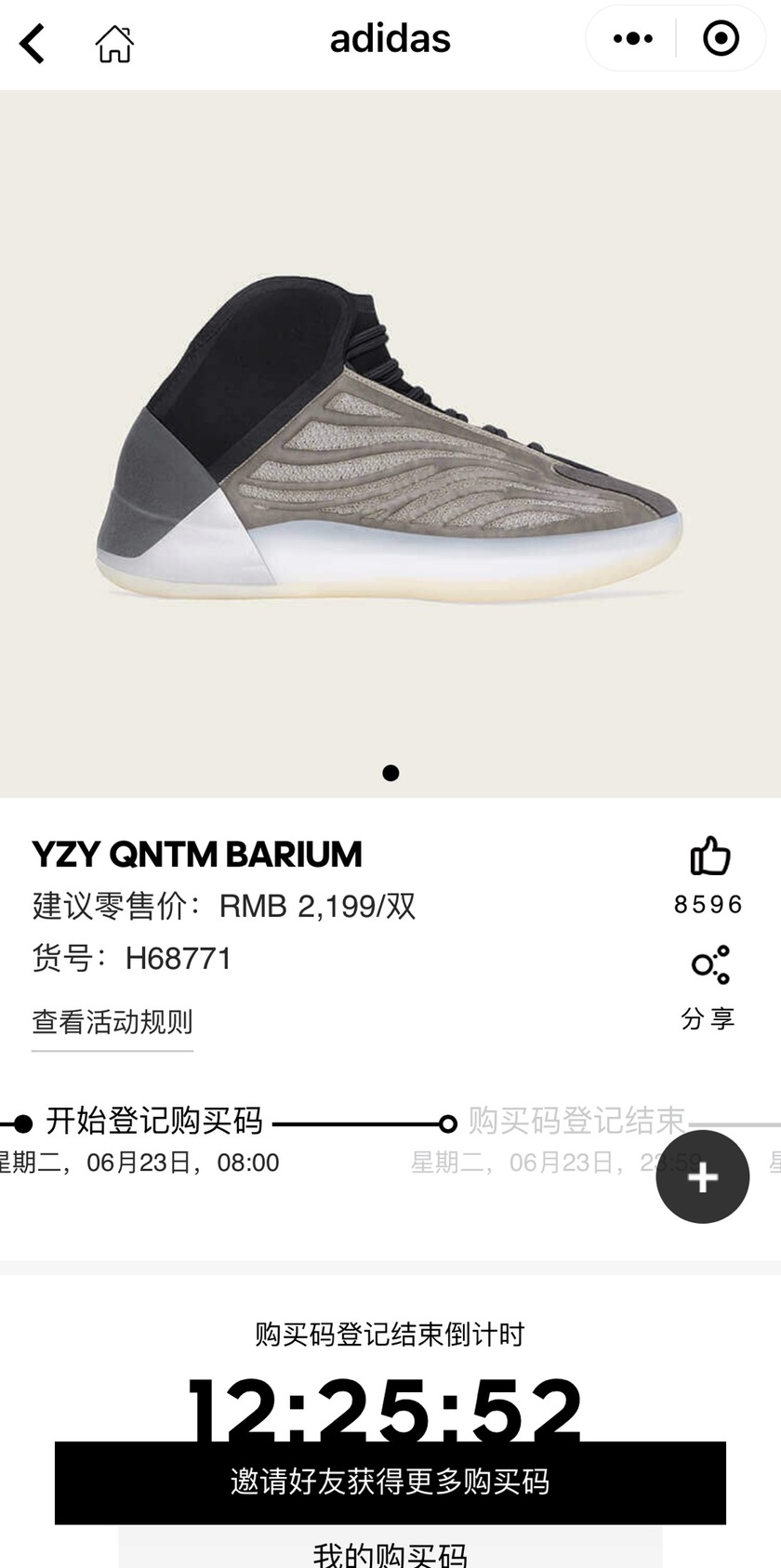Open 查看活动规则 activity rules

point(111,1023)
